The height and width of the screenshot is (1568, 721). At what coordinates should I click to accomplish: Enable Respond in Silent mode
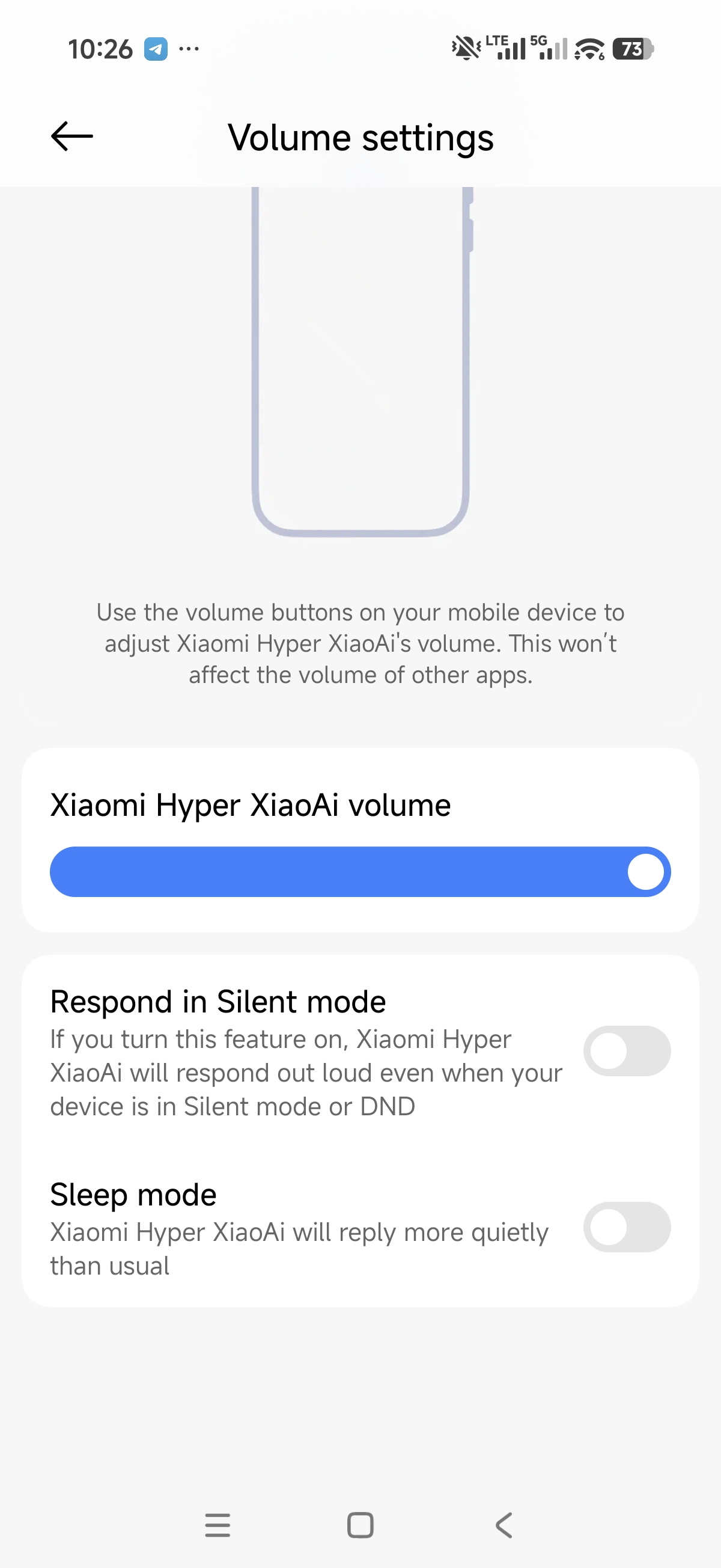coord(626,1051)
